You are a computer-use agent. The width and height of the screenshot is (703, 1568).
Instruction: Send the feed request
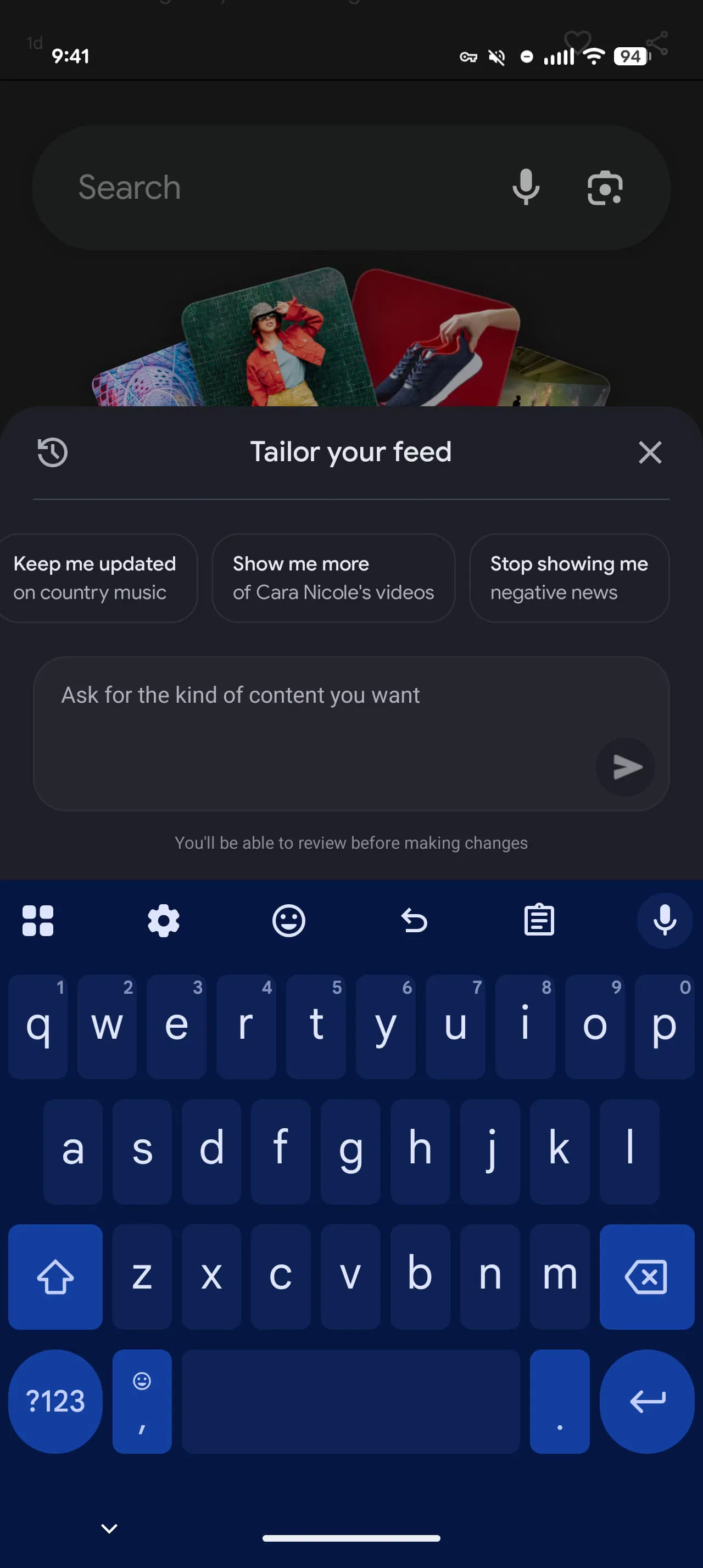625,766
